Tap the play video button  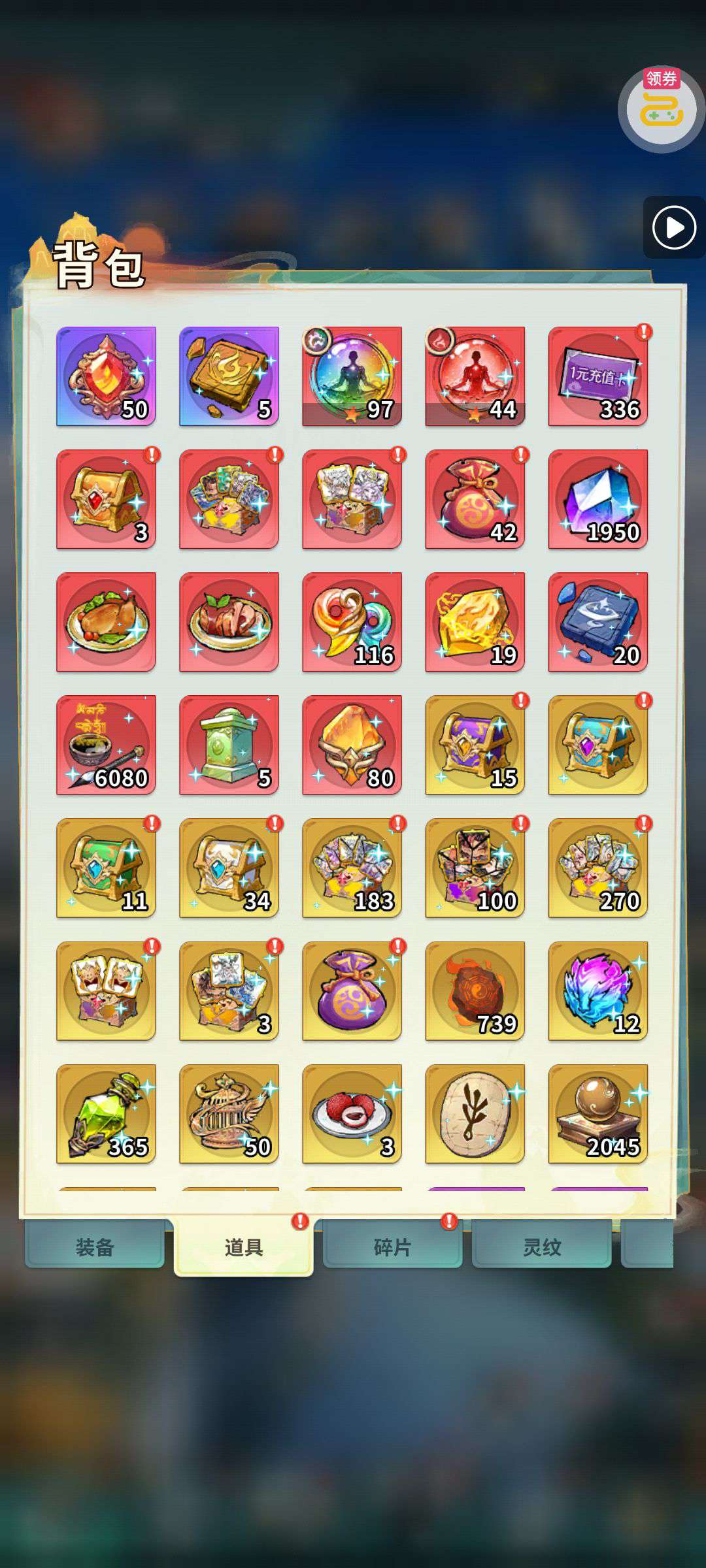pos(674,227)
